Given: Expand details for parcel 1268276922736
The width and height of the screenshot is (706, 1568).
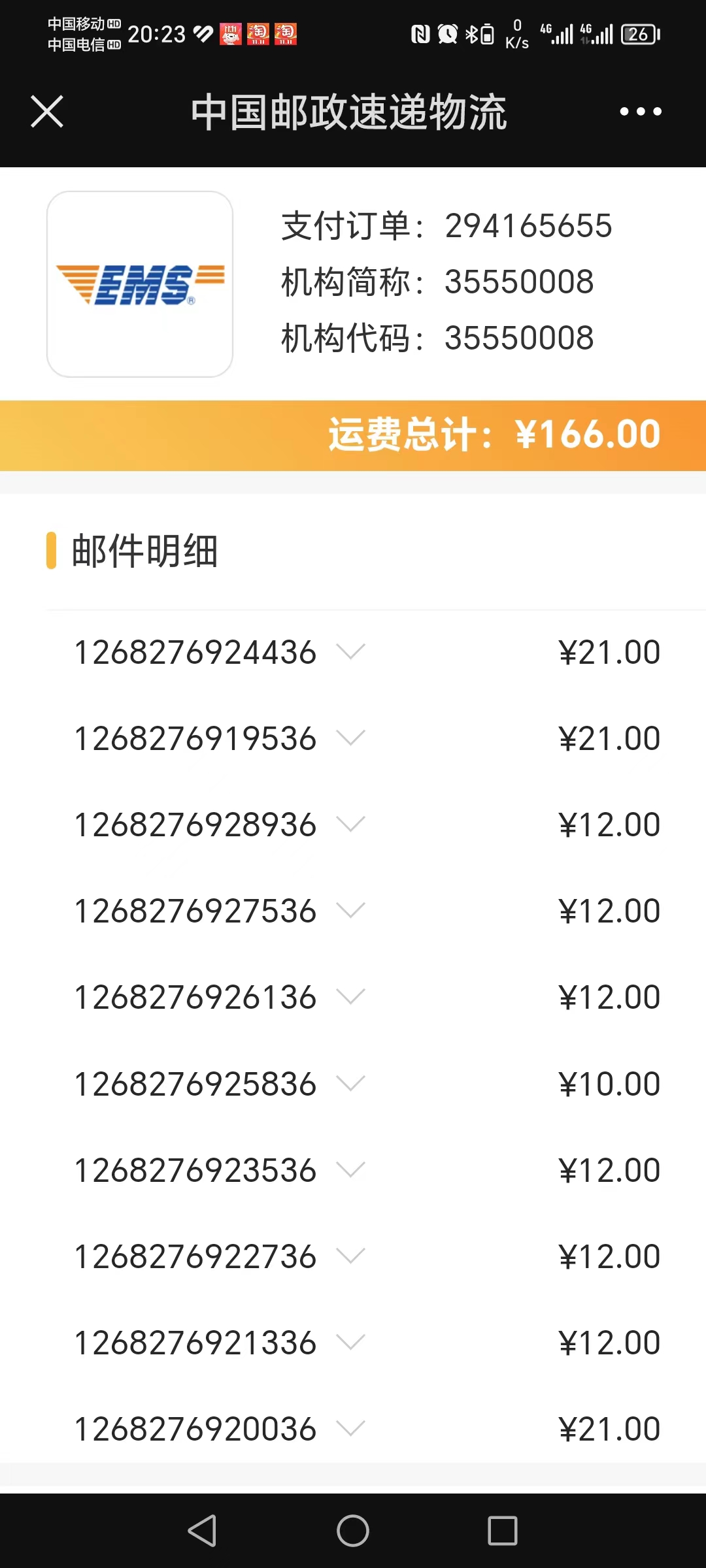Looking at the screenshot, I should tap(350, 1256).
